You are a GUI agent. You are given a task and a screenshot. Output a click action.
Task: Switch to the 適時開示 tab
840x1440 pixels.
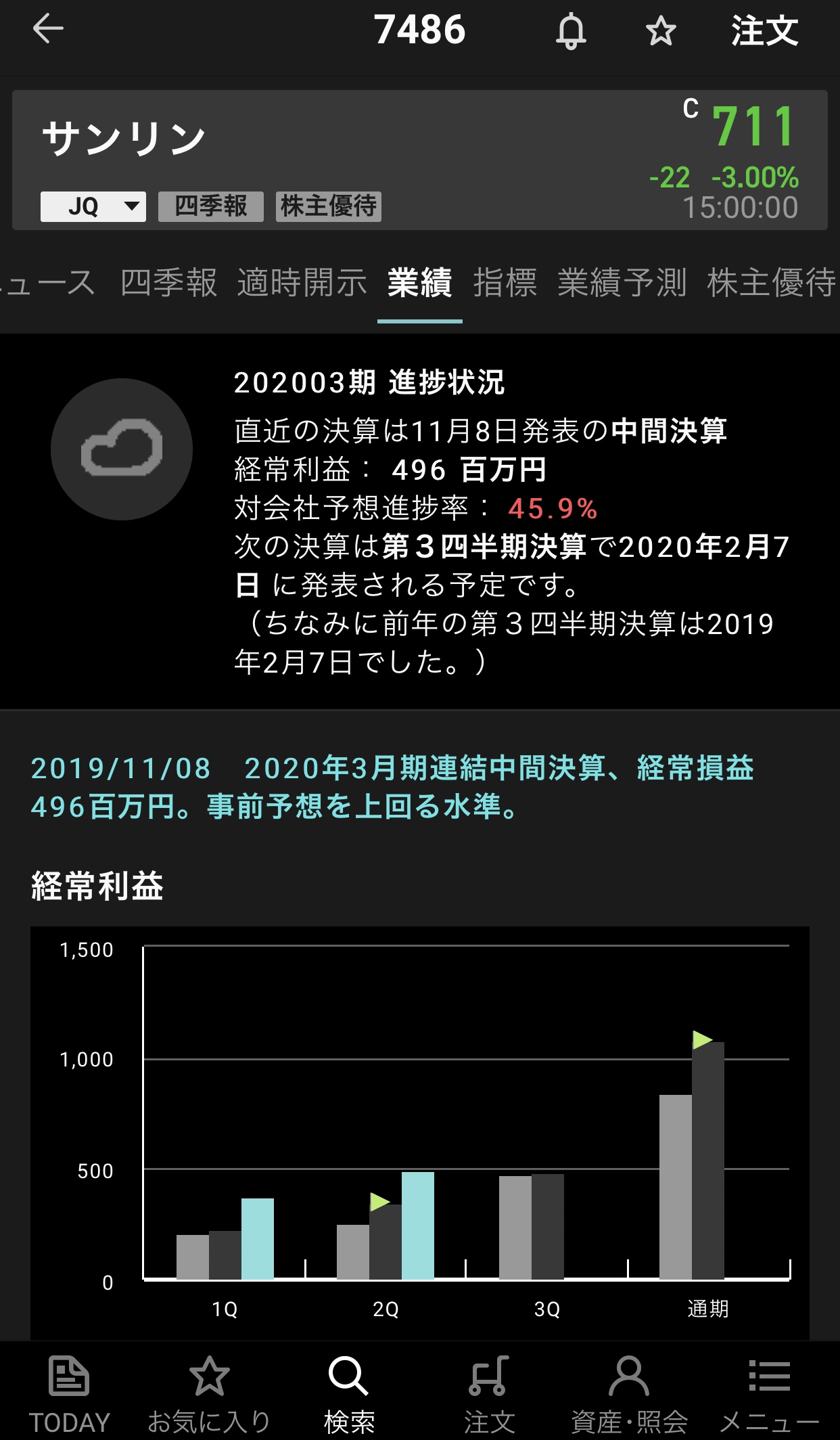302,283
